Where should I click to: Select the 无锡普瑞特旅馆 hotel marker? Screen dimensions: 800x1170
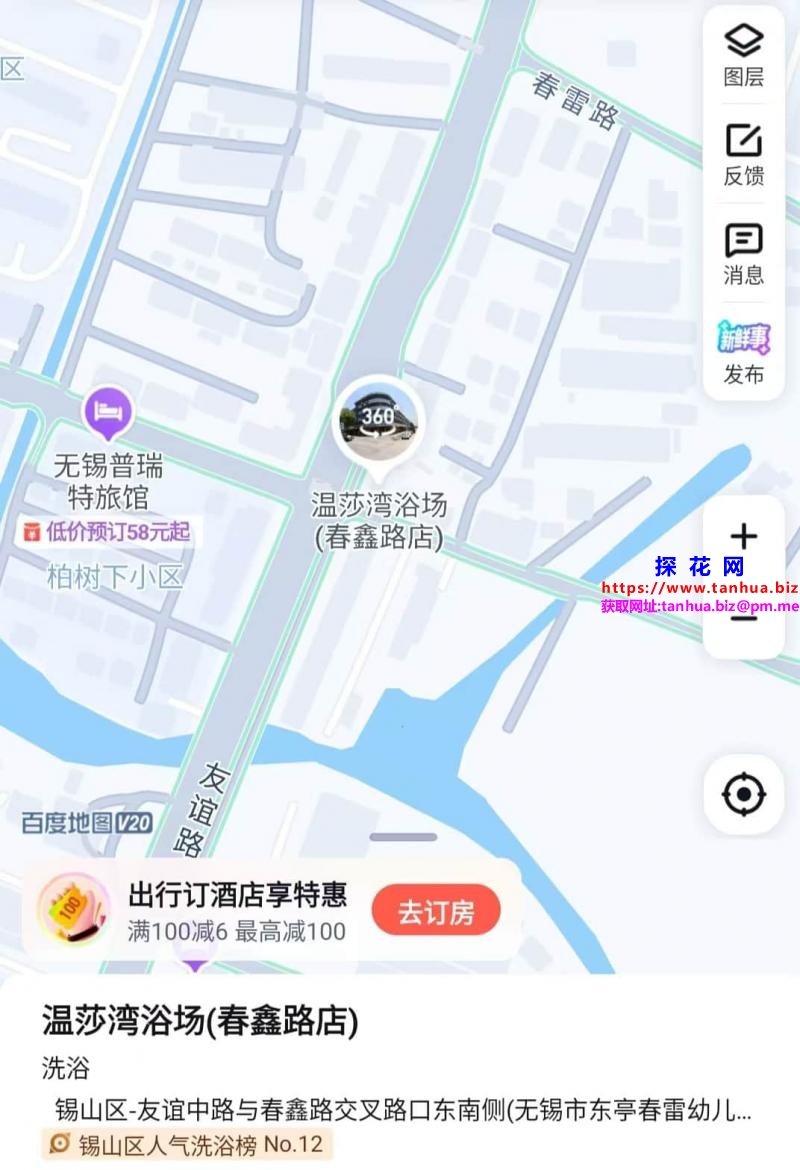click(108, 412)
